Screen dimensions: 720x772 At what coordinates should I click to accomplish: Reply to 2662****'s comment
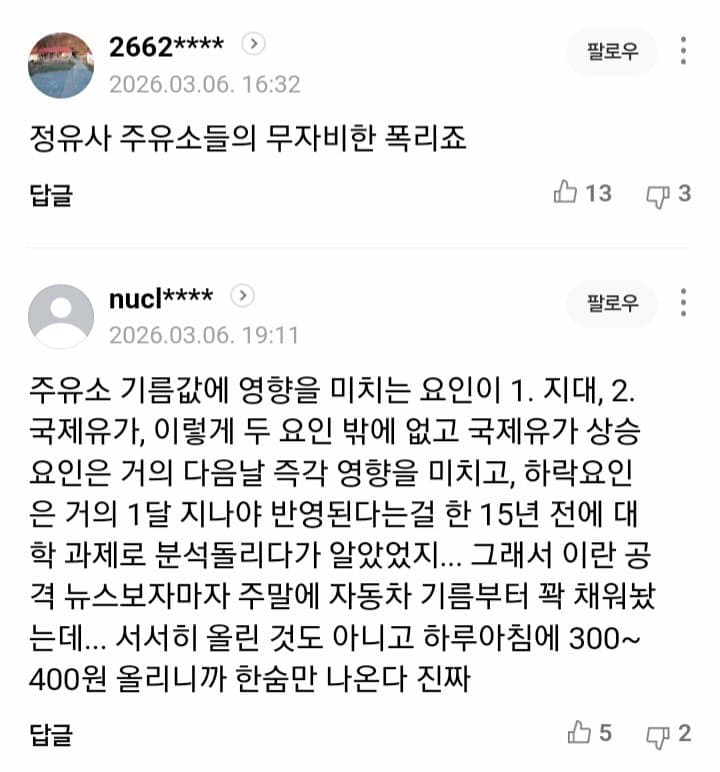(51, 195)
